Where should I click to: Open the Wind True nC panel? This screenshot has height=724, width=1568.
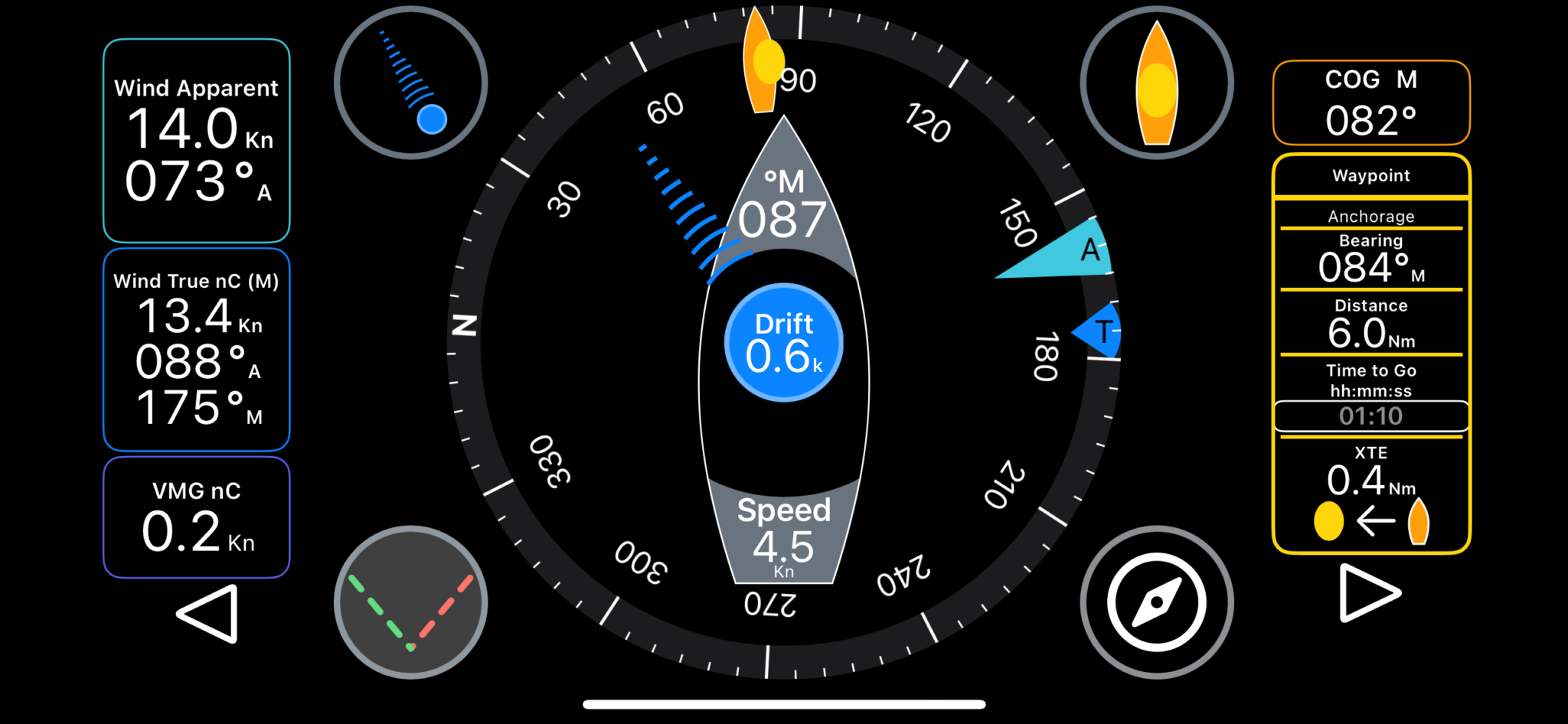coord(197,349)
